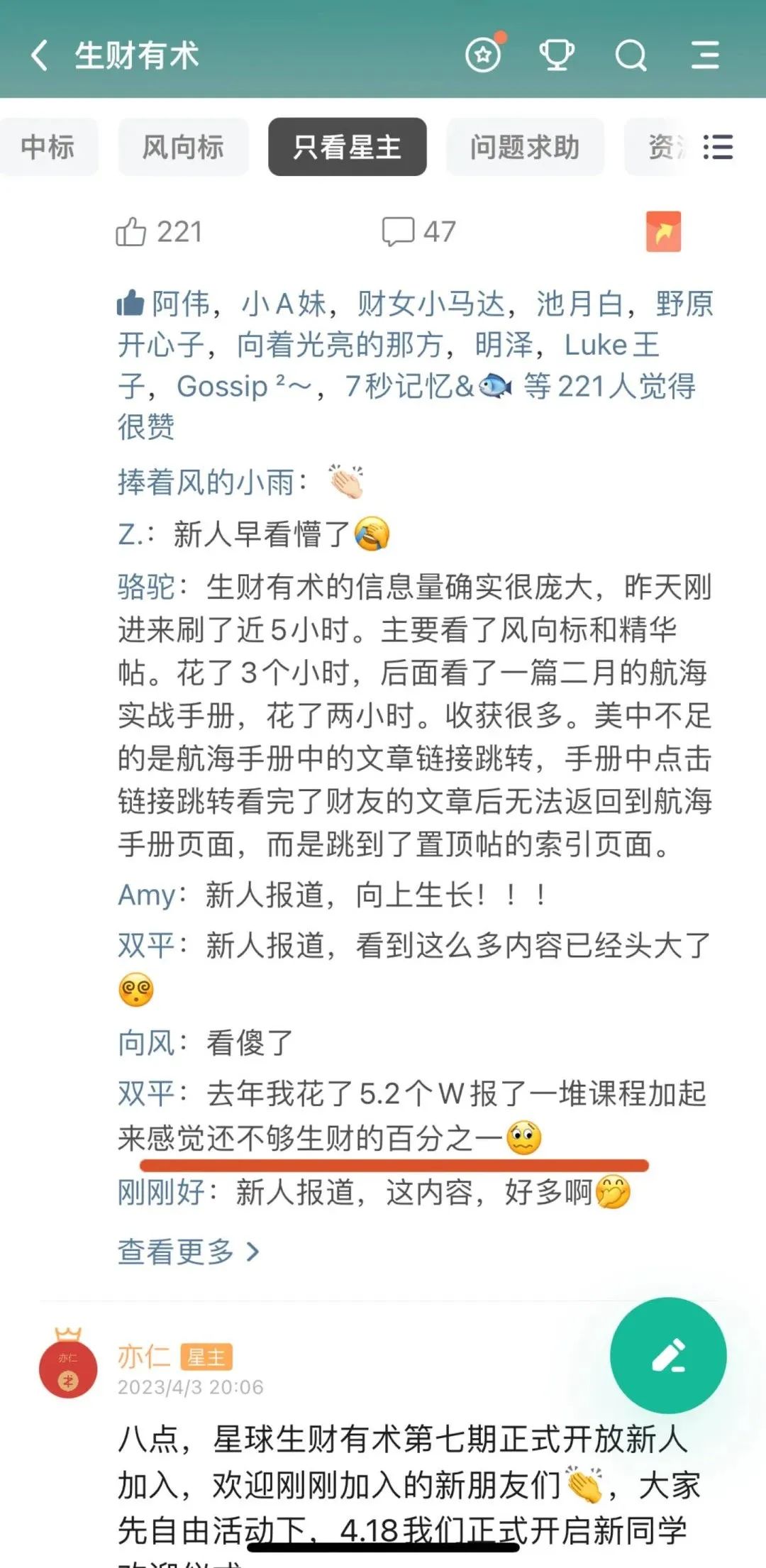The height and width of the screenshot is (1568, 766).
Task: Open the star badge icon
Action: (484, 55)
